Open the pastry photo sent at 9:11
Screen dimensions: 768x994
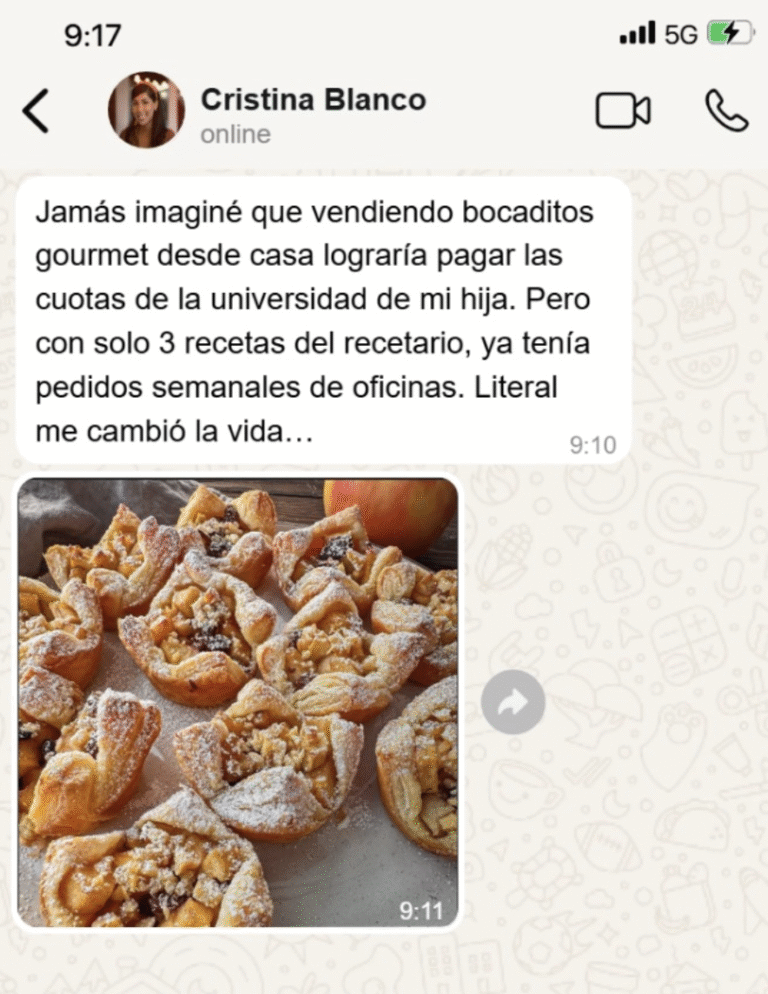pyautogui.click(x=238, y=702)
